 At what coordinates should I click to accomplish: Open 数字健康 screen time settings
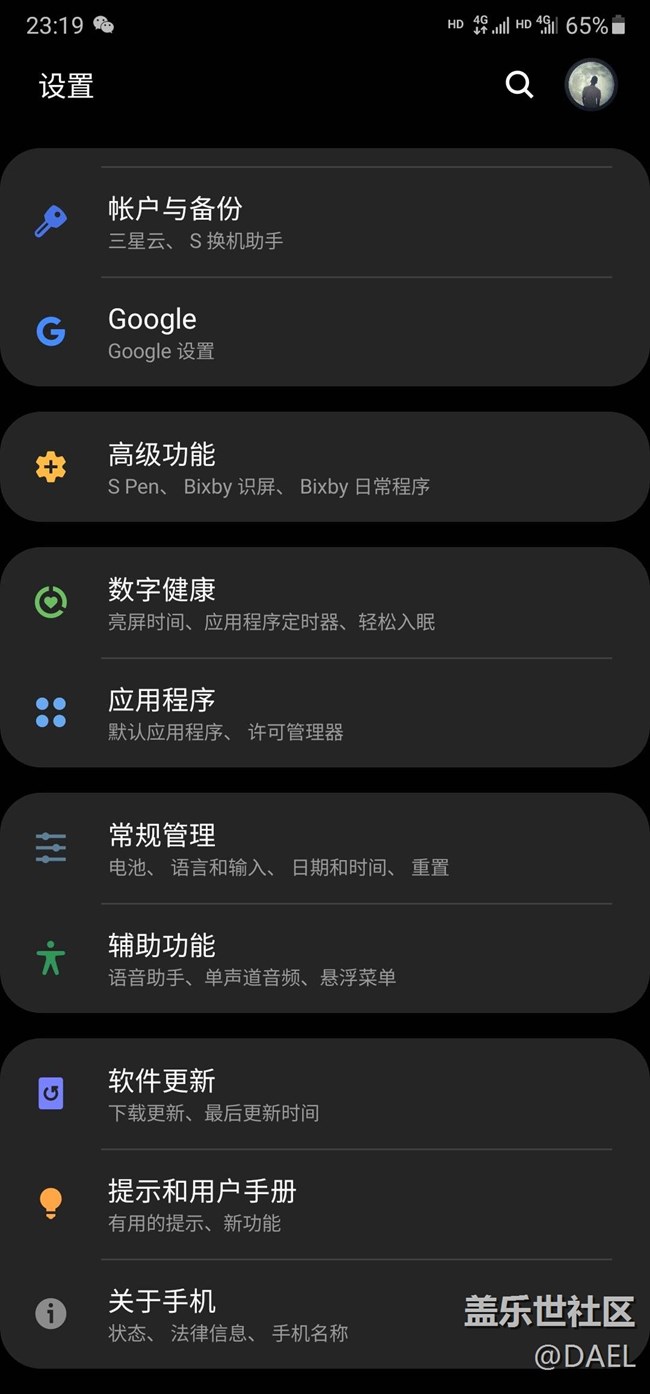coord(325,603)
